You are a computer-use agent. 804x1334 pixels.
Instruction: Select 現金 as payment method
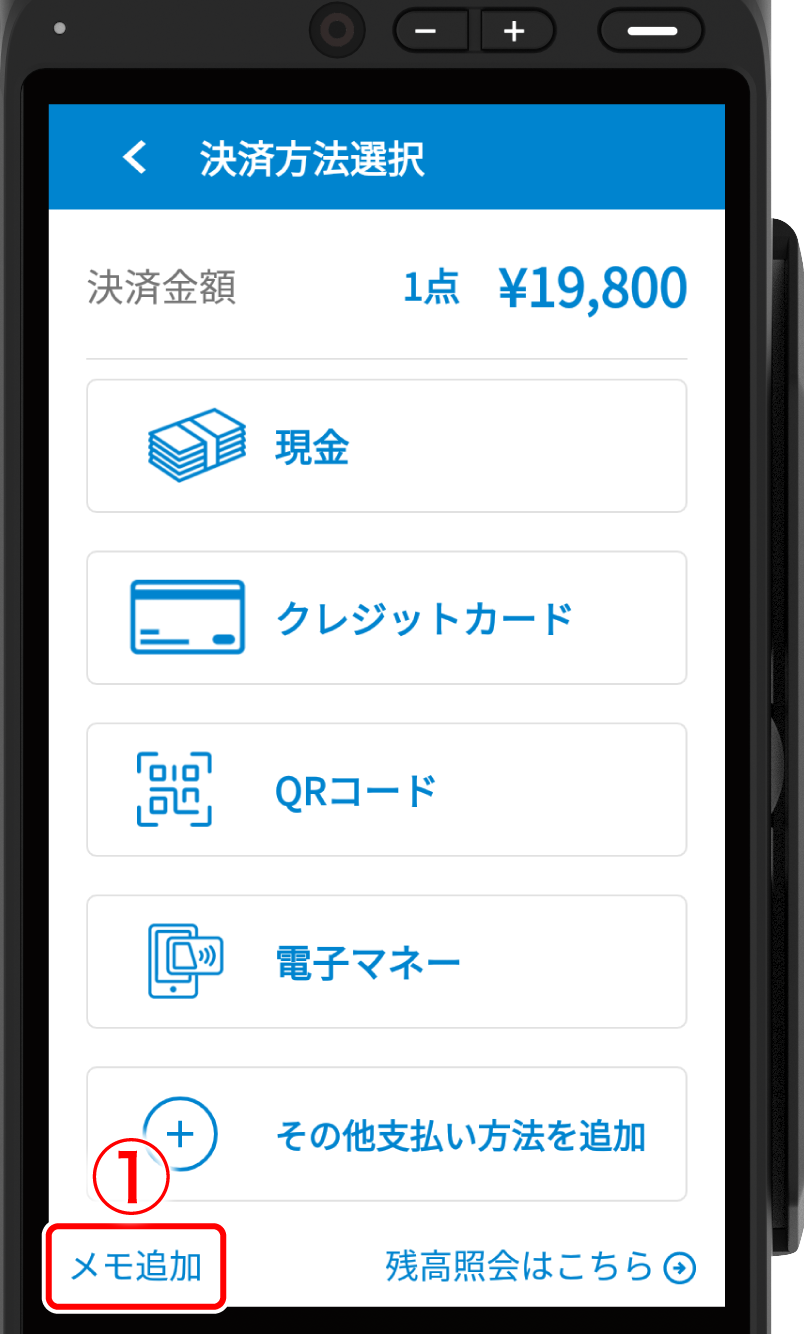pos(386,446)
